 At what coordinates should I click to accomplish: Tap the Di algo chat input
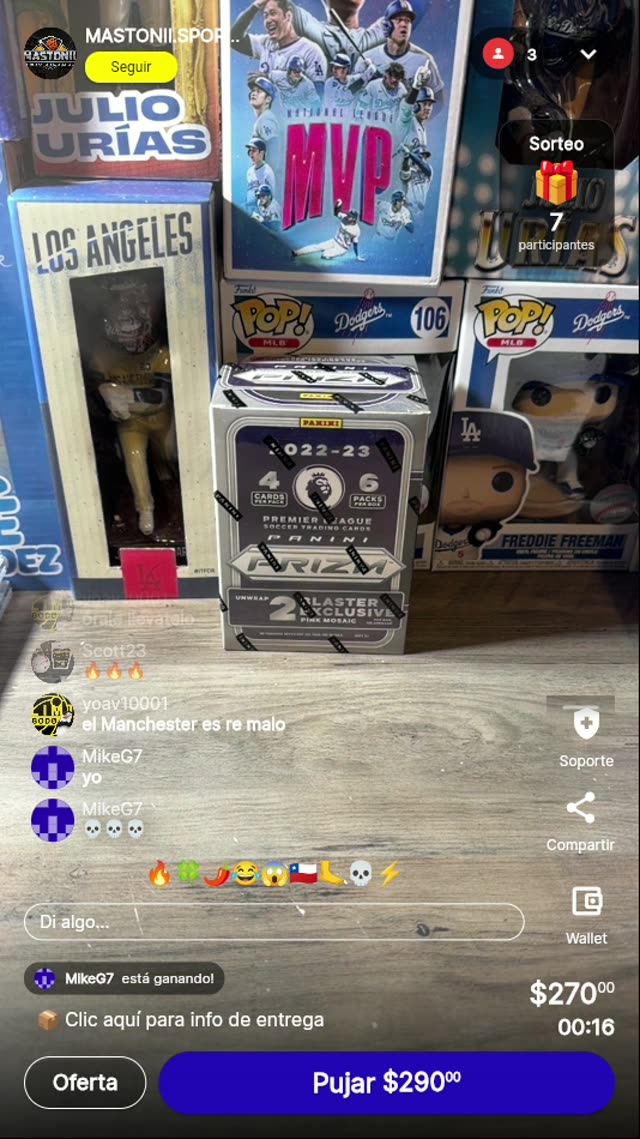274,922
